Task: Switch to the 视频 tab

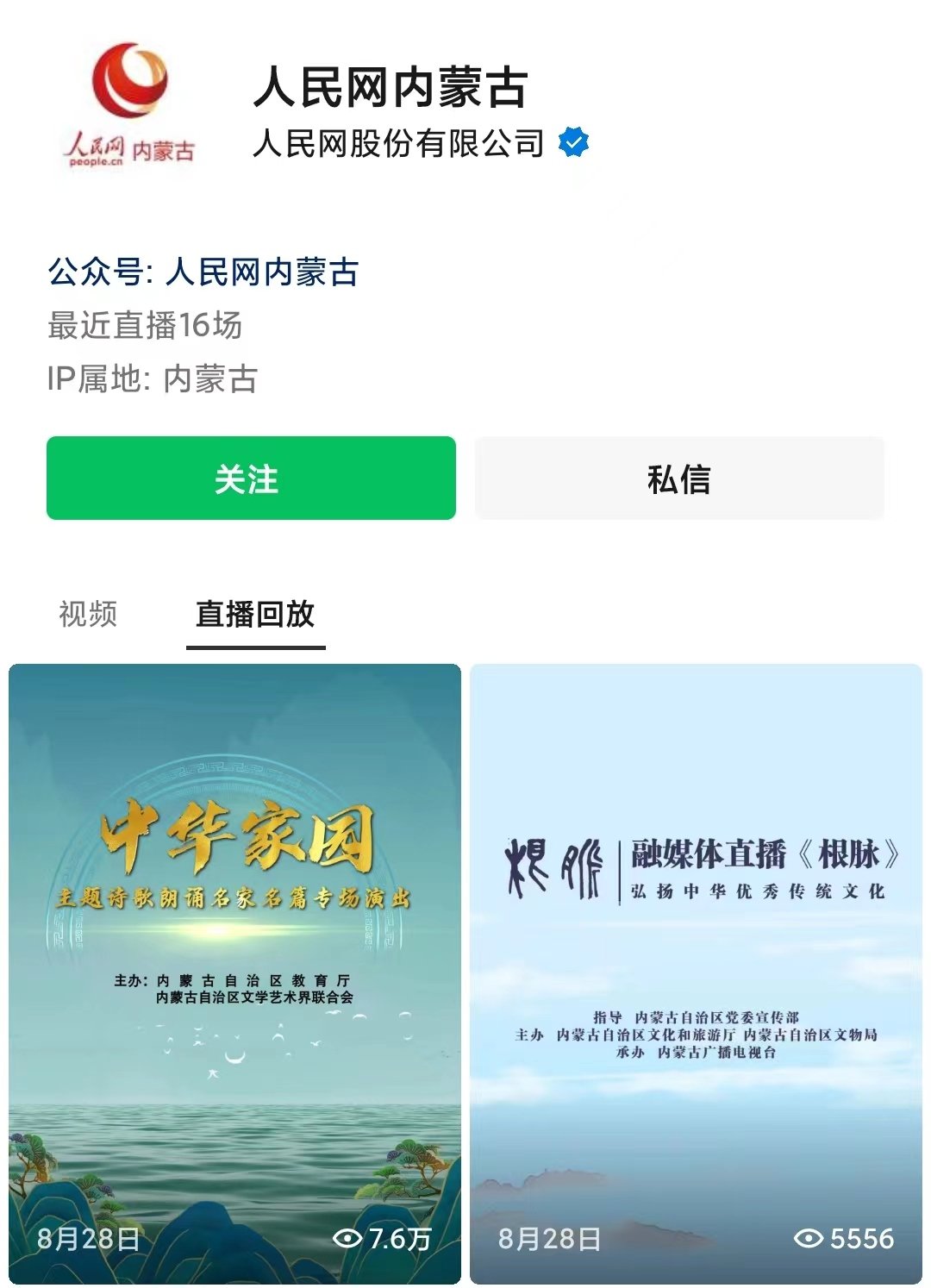Action: pyautogui.click(x=88, y=614)
